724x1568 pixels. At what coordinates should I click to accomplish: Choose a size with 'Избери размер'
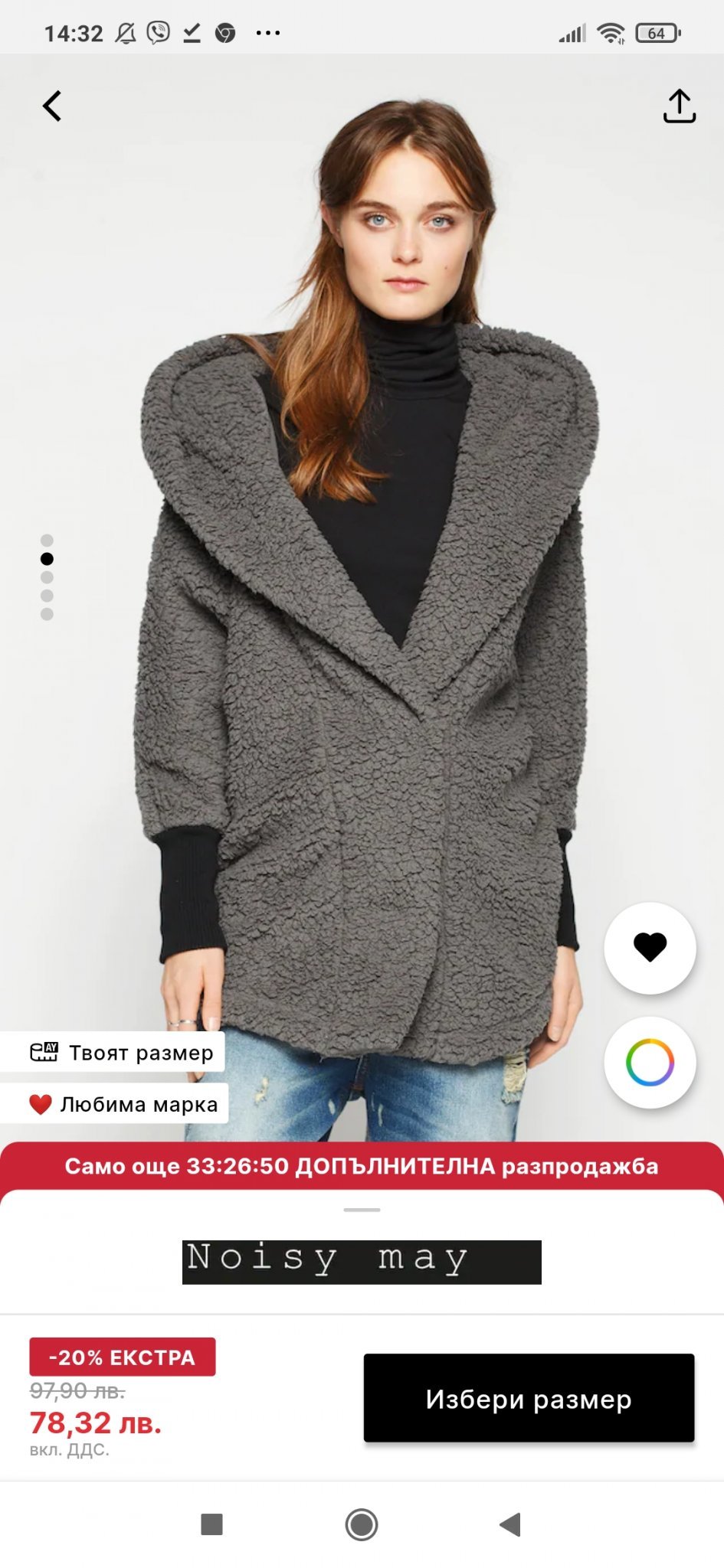529,1399
